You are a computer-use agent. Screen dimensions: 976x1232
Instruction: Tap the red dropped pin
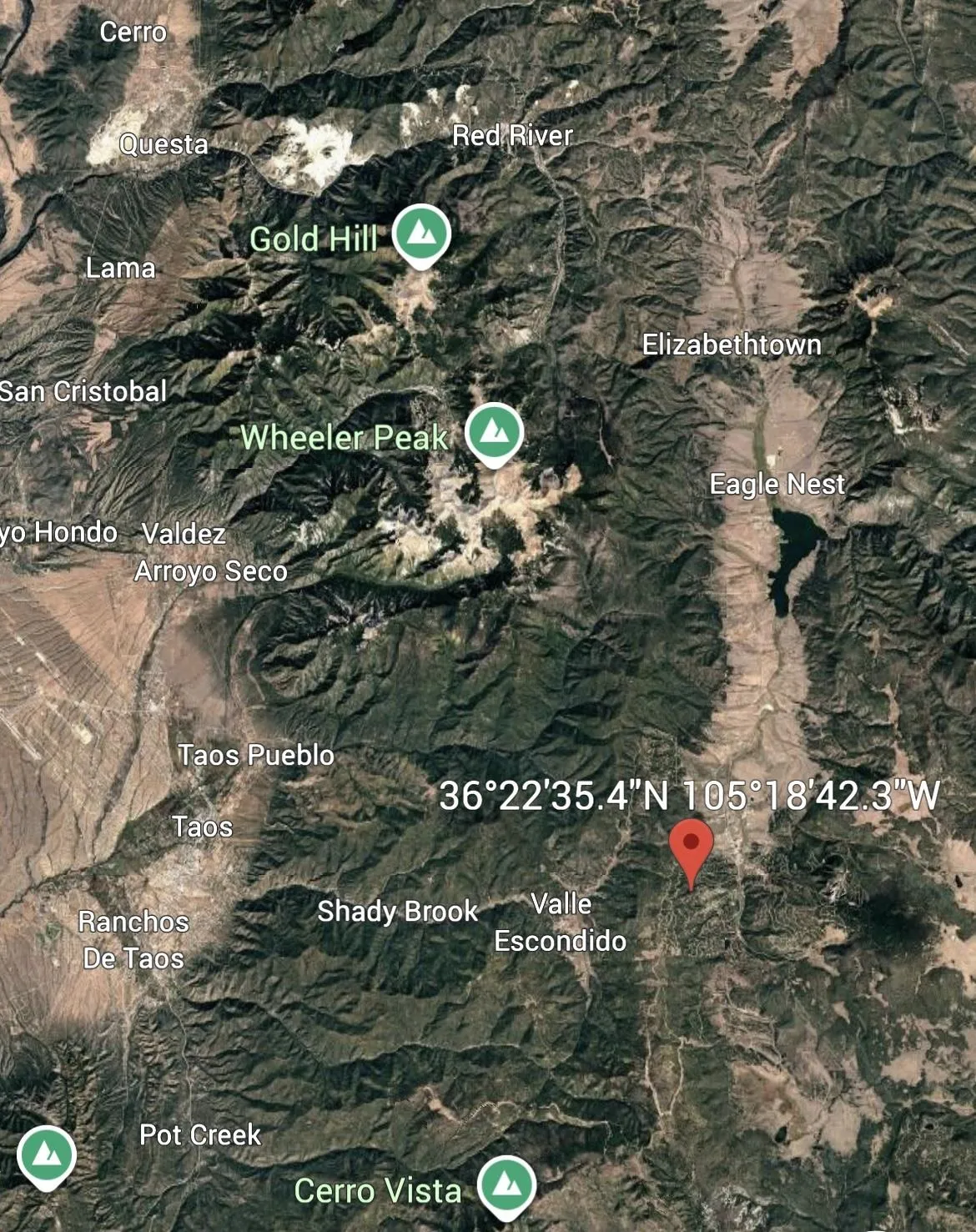691,848
